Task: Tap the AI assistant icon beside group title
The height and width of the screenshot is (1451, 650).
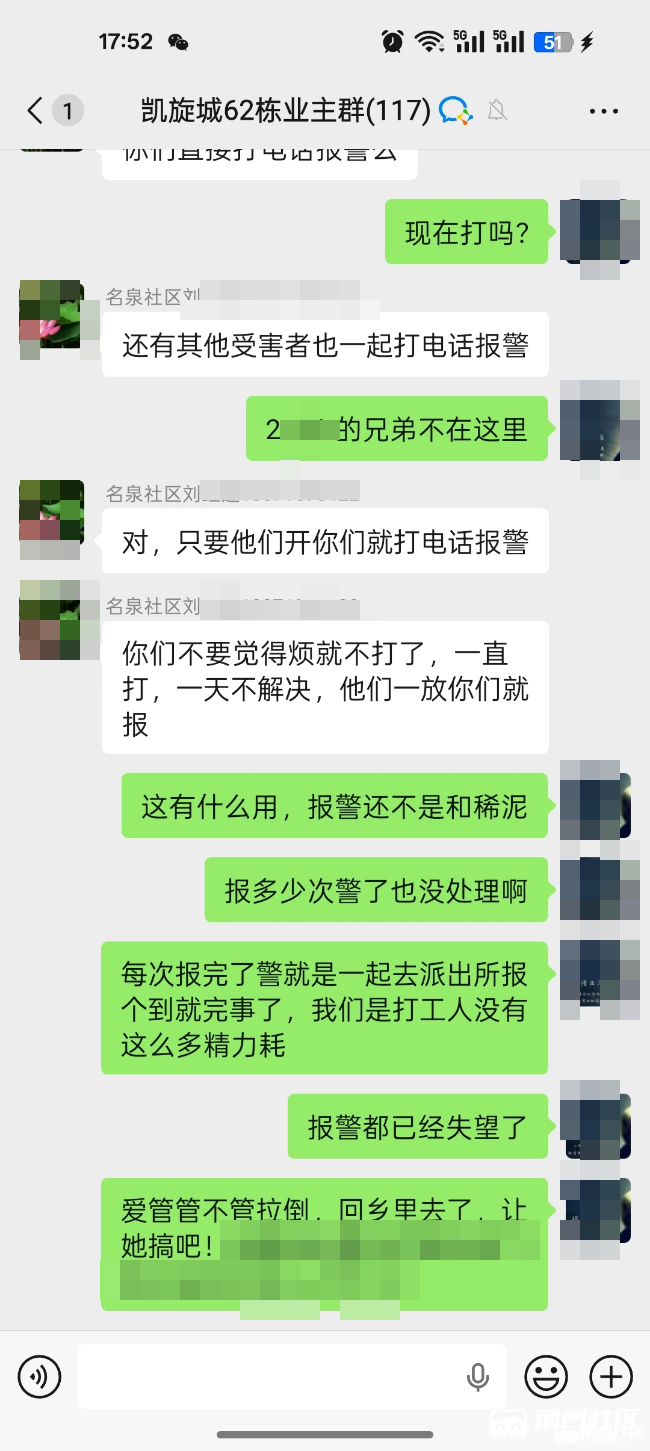Action: pyautogui.click(x=455, y=110)
